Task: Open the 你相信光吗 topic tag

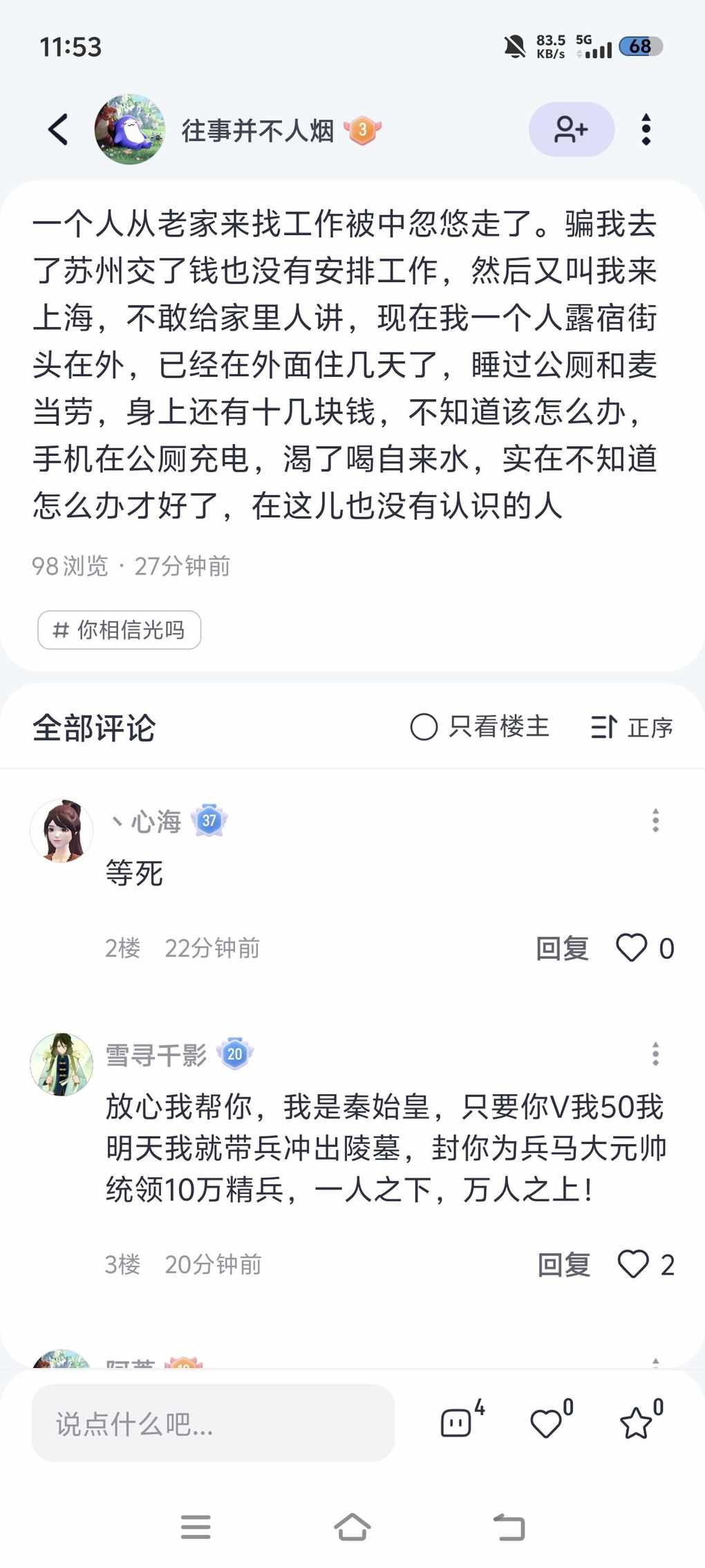Action: coord(120,630)
